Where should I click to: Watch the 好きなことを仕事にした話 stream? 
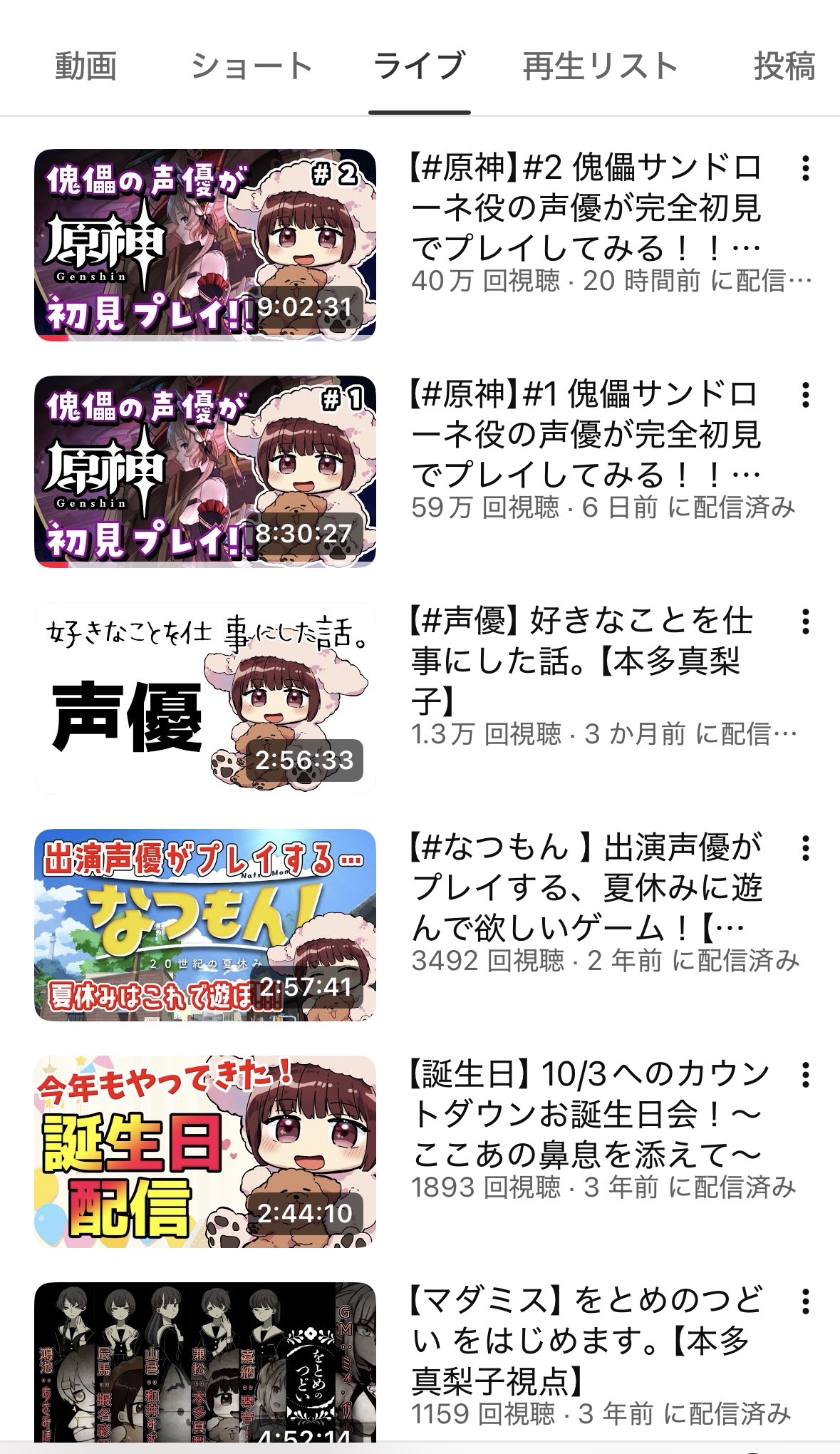point(205,698)
